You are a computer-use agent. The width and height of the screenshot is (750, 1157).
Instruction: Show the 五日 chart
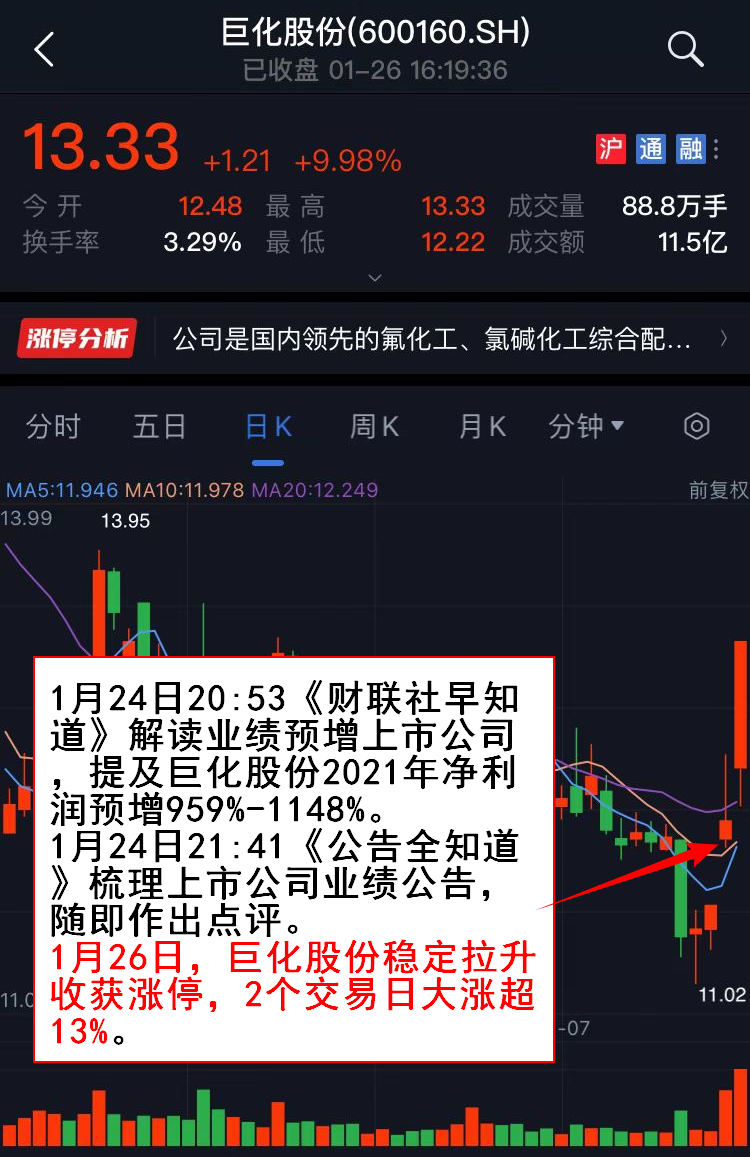point(160,427)
